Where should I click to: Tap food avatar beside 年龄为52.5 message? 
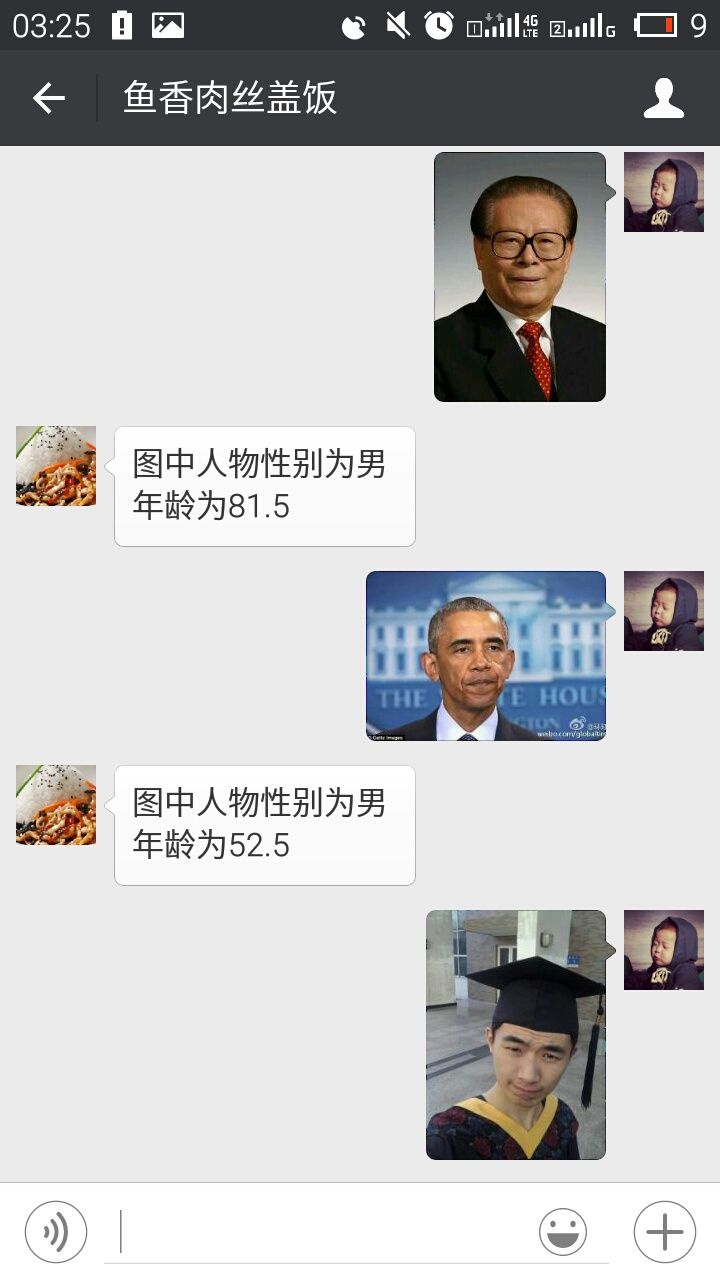tap(56, 805)
